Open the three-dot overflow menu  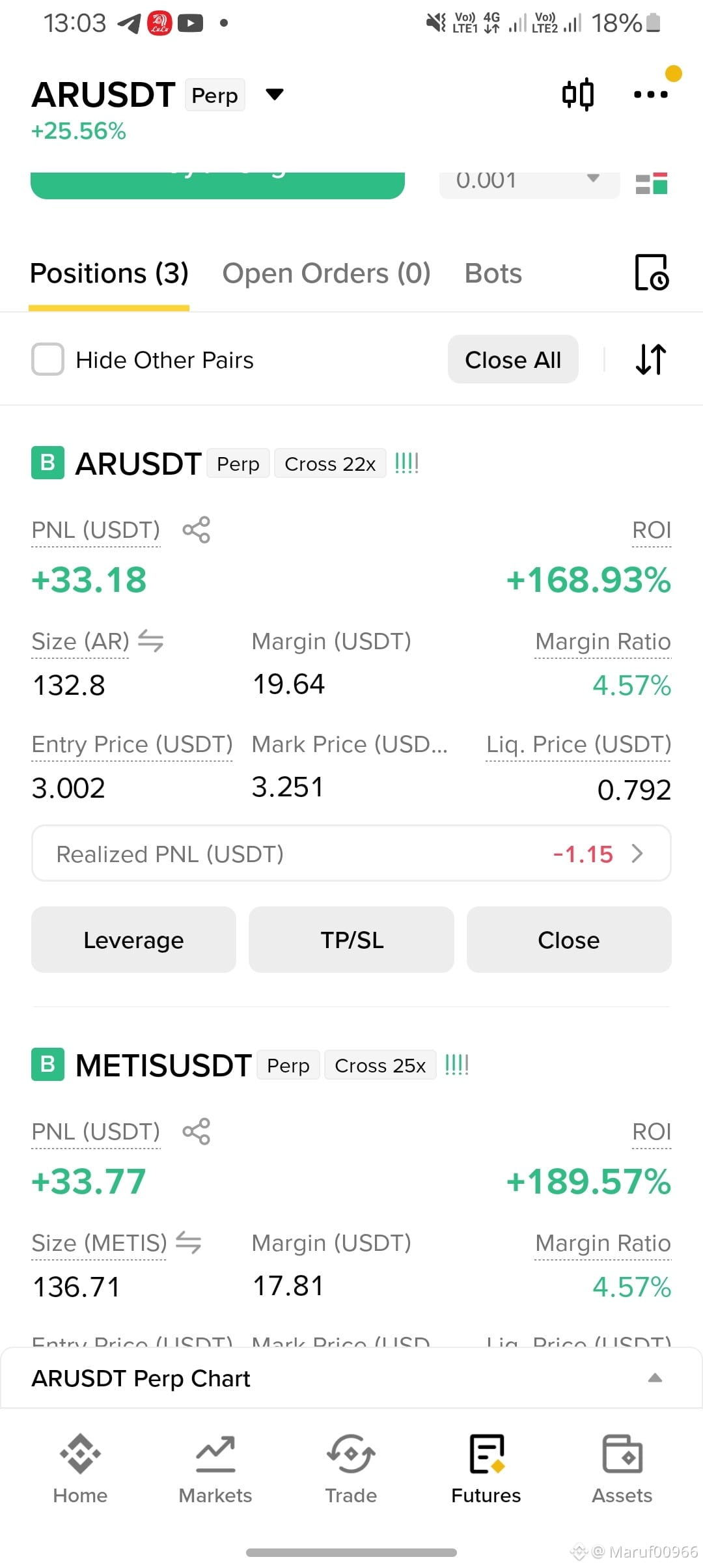(650, 94)
